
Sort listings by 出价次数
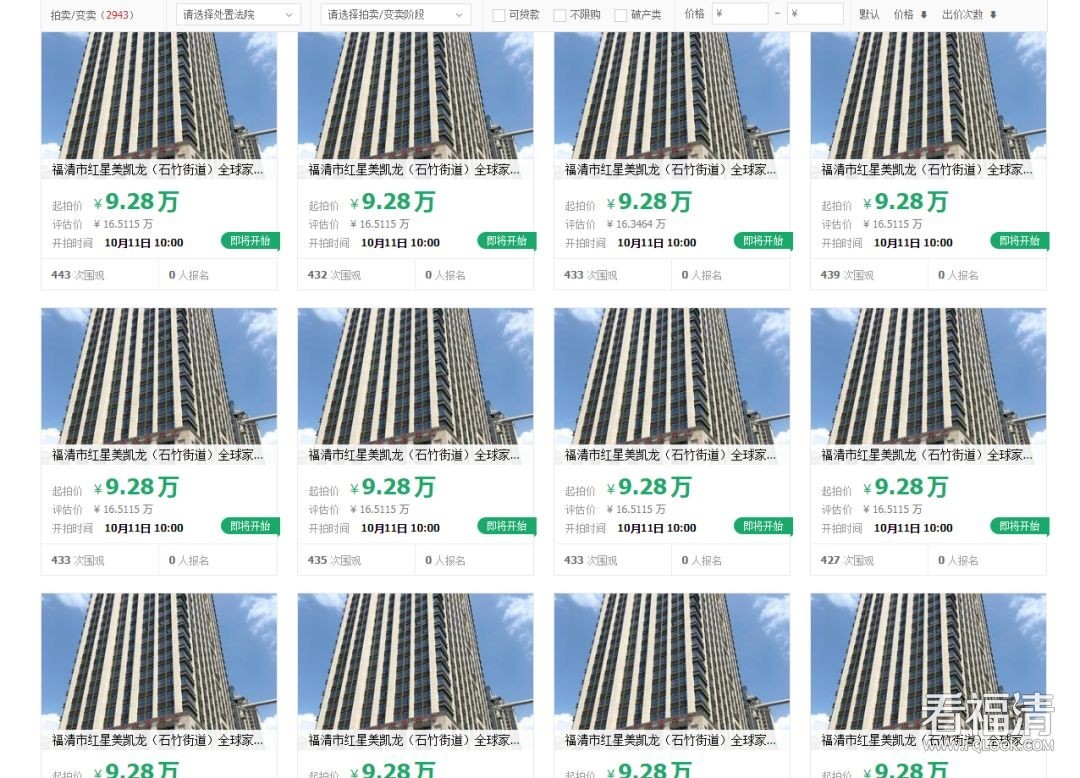pyautogui.click(x=968, y=15)
